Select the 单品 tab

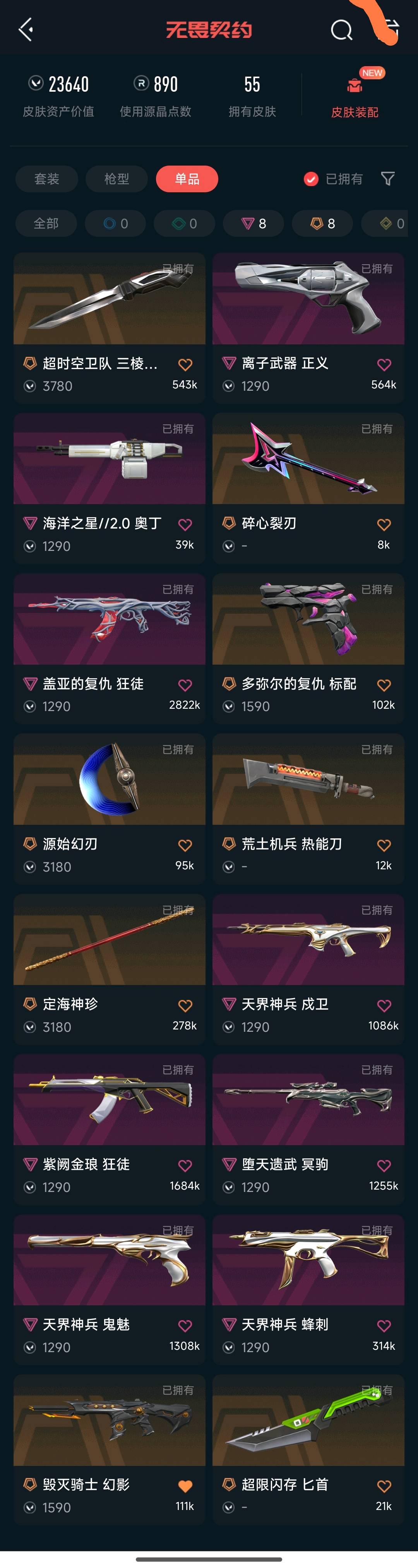187,179
